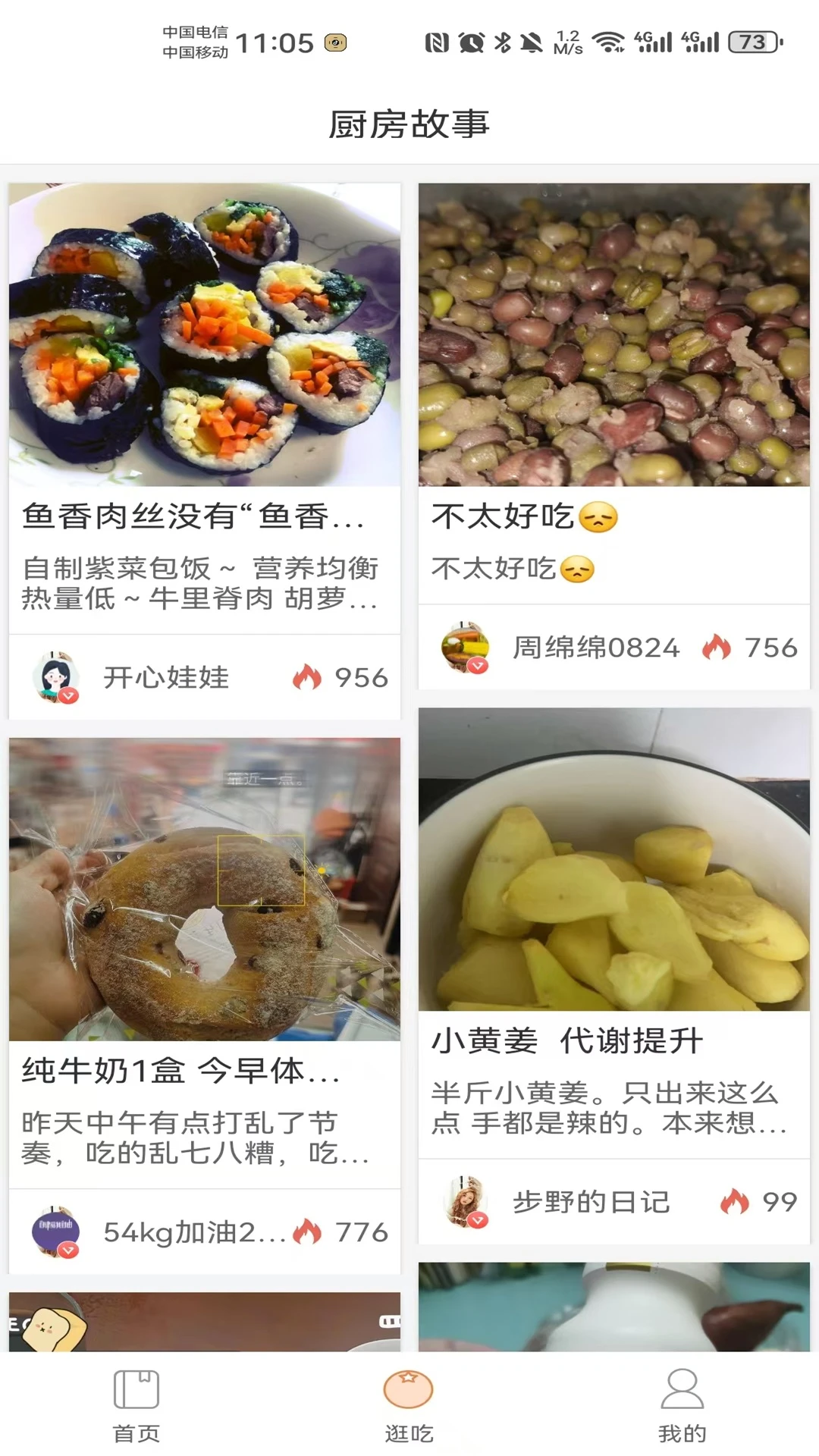View 54kg加油2's profile avatar
This screenshot has width=819, height=1456.
pos(56,1232)
